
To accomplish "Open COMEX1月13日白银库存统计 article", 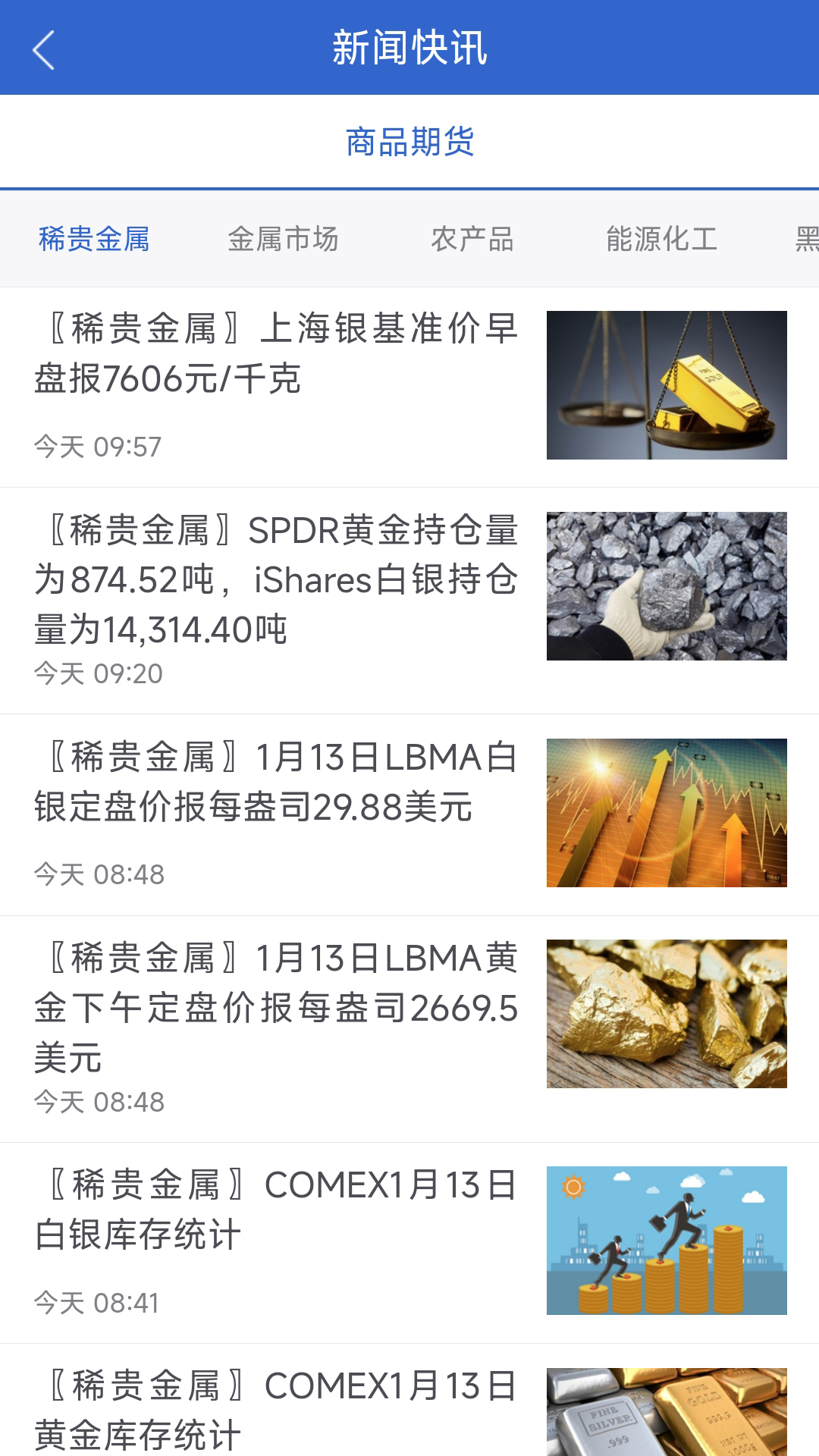I will click(277, 1210).
